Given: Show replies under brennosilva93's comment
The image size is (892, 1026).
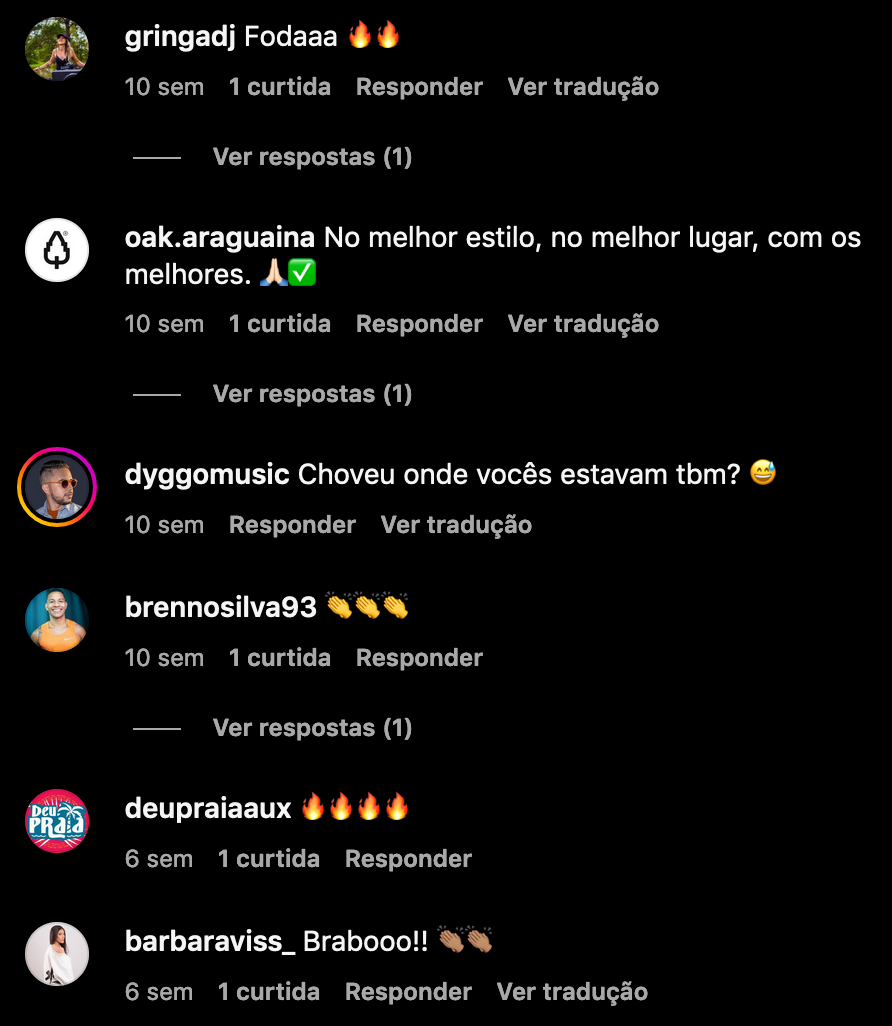Looking at the screenshot, I should coord(312,728).
